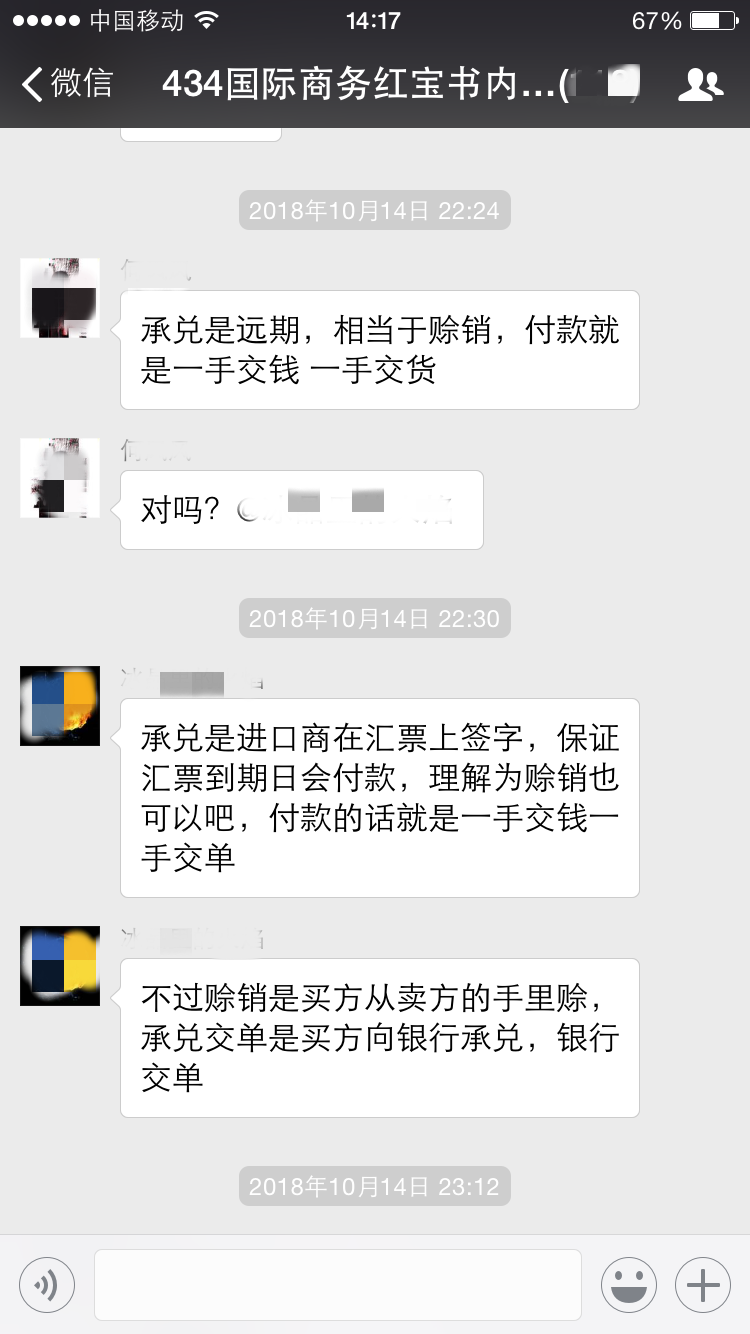Open avatar next to the 对吗？ message

tap(60, 478)
